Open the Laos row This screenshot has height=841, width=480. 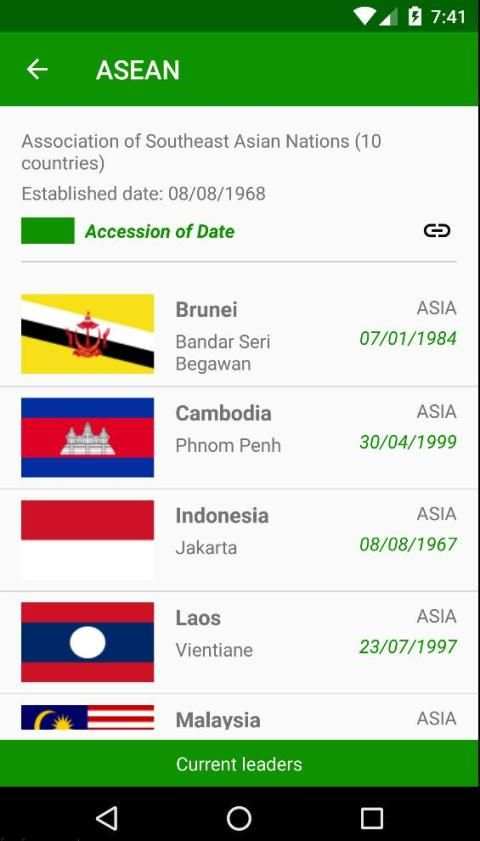pyautogui.click(x=239, y=643)
